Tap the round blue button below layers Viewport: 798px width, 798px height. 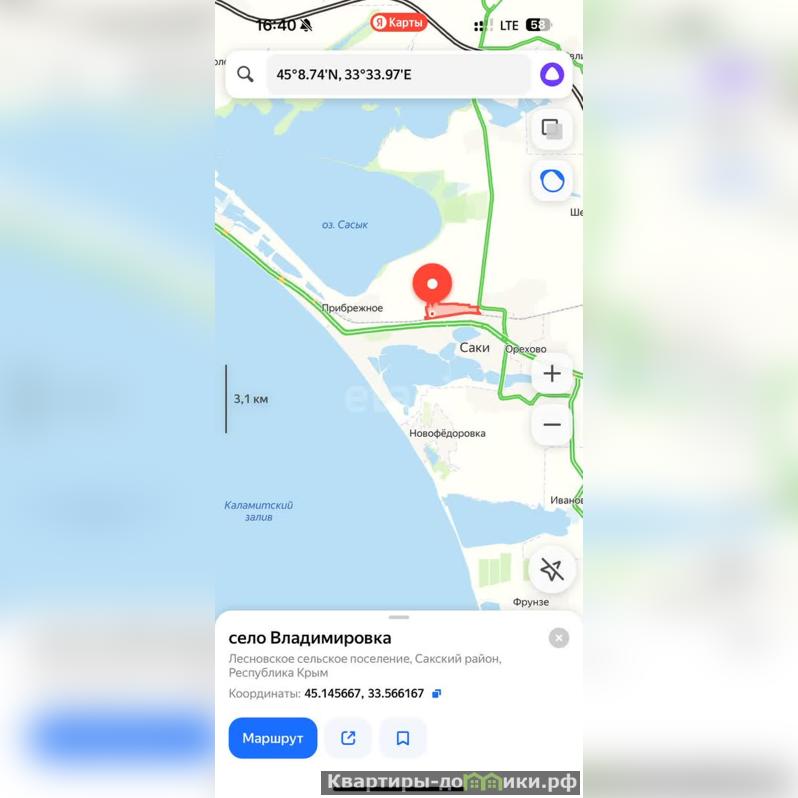click(552, 181)
